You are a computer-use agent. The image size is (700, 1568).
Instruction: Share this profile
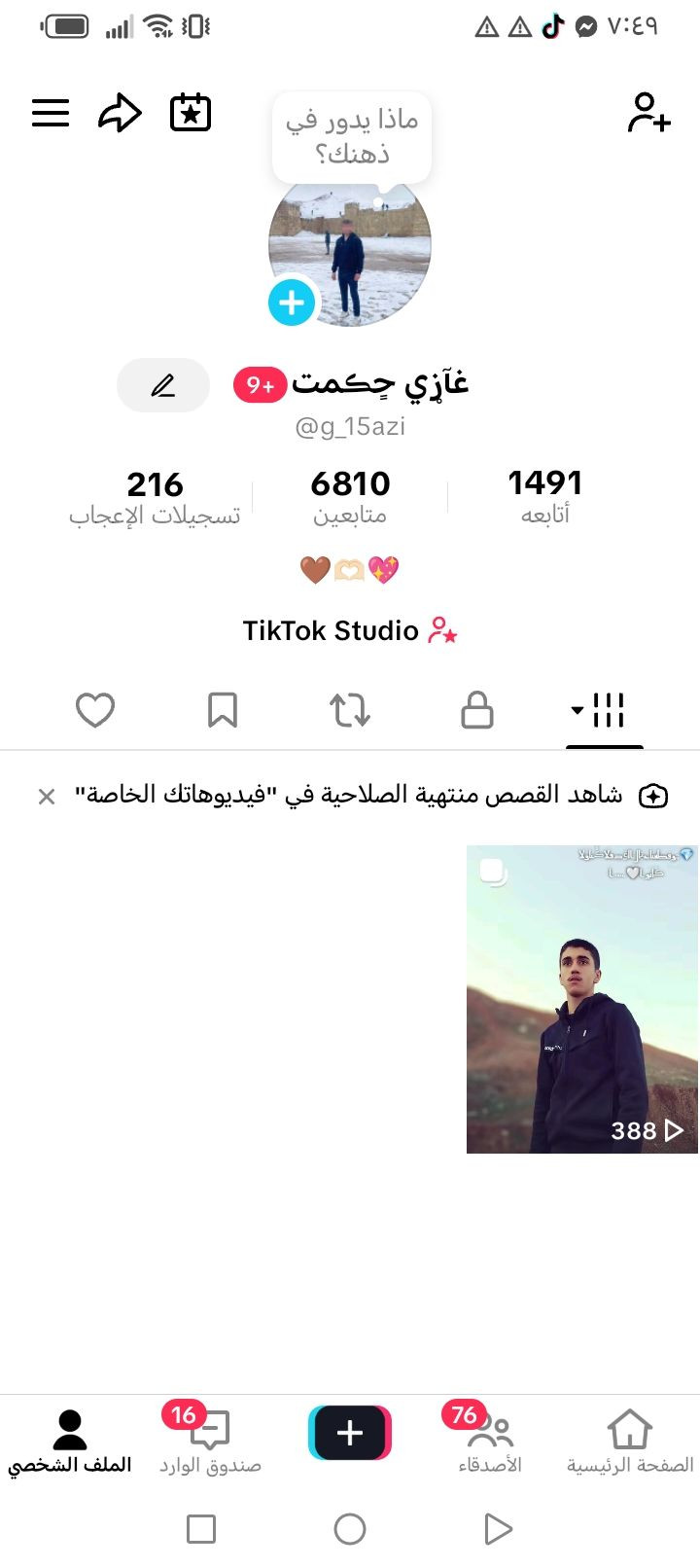coord(121,113)
